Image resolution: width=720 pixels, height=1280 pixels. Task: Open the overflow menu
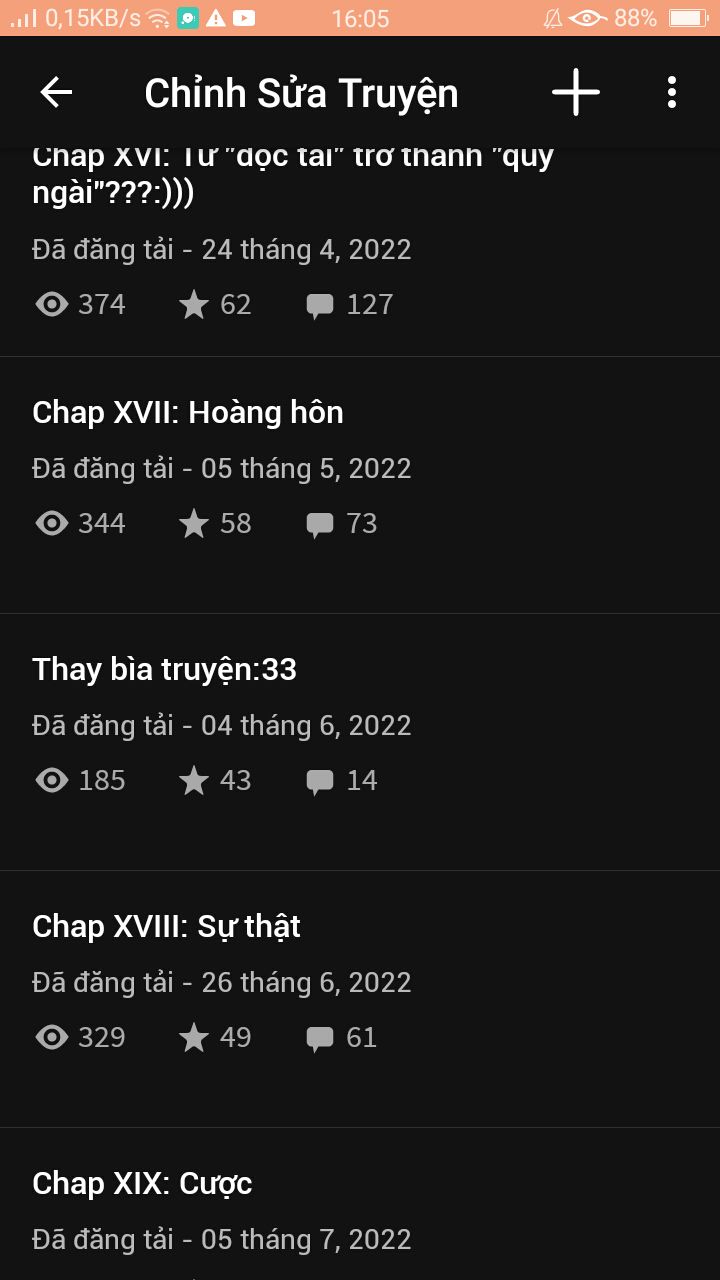[x=672, y=93]
